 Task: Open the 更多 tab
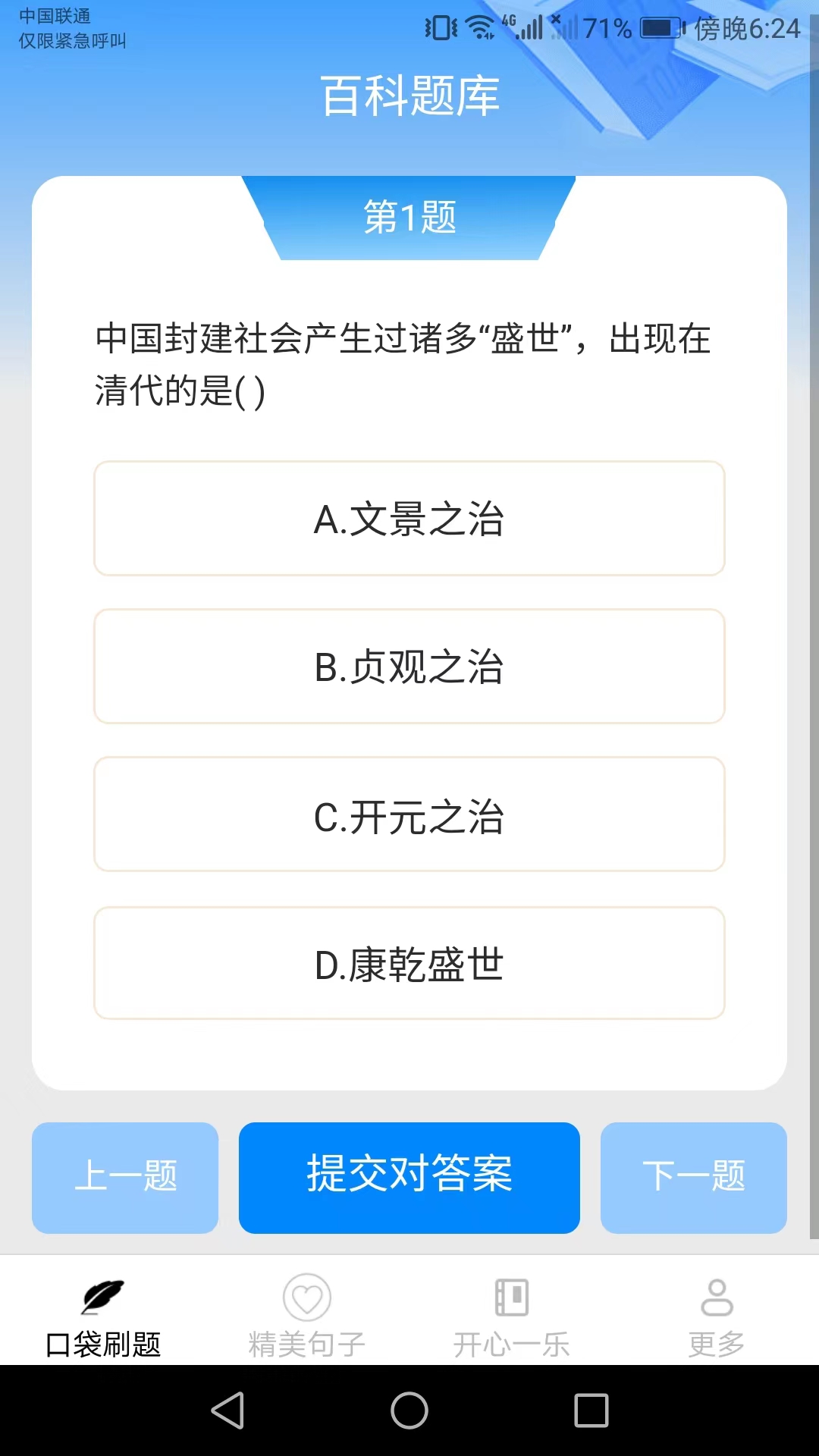tap(717, 1316)
